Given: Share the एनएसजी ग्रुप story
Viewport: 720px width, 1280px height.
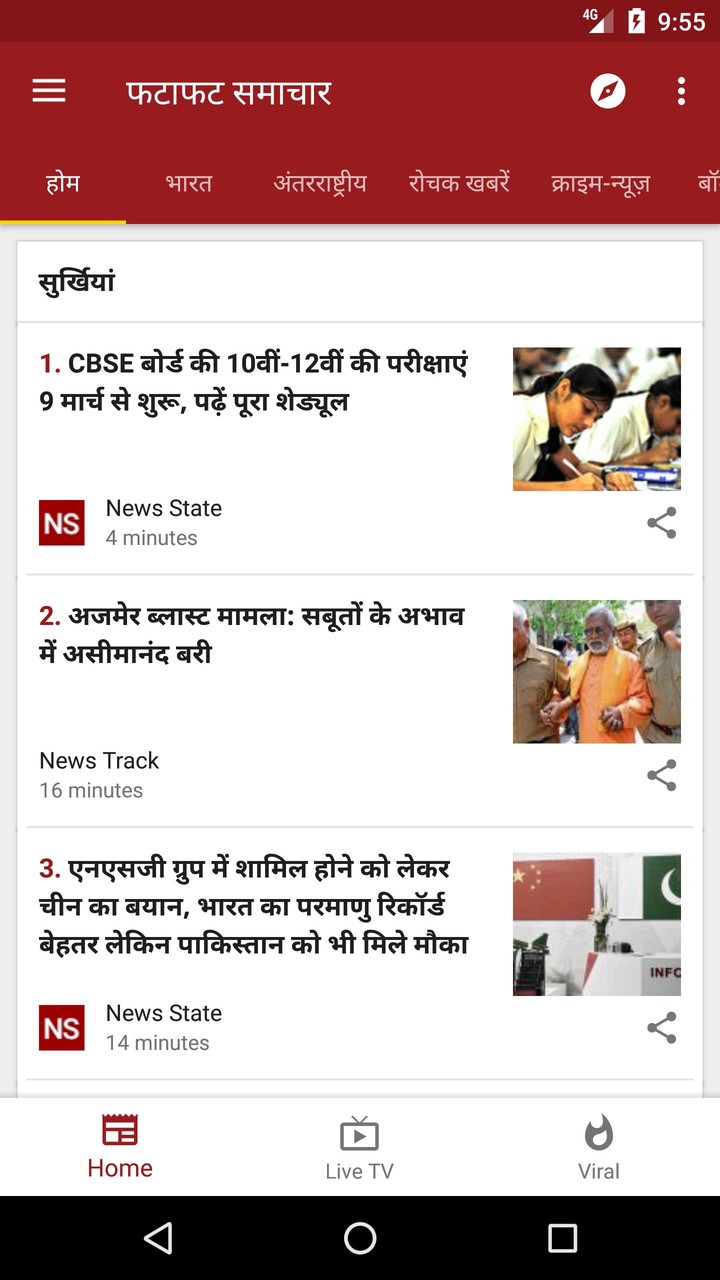Looking at the screenshot, I should [662, 1028].
